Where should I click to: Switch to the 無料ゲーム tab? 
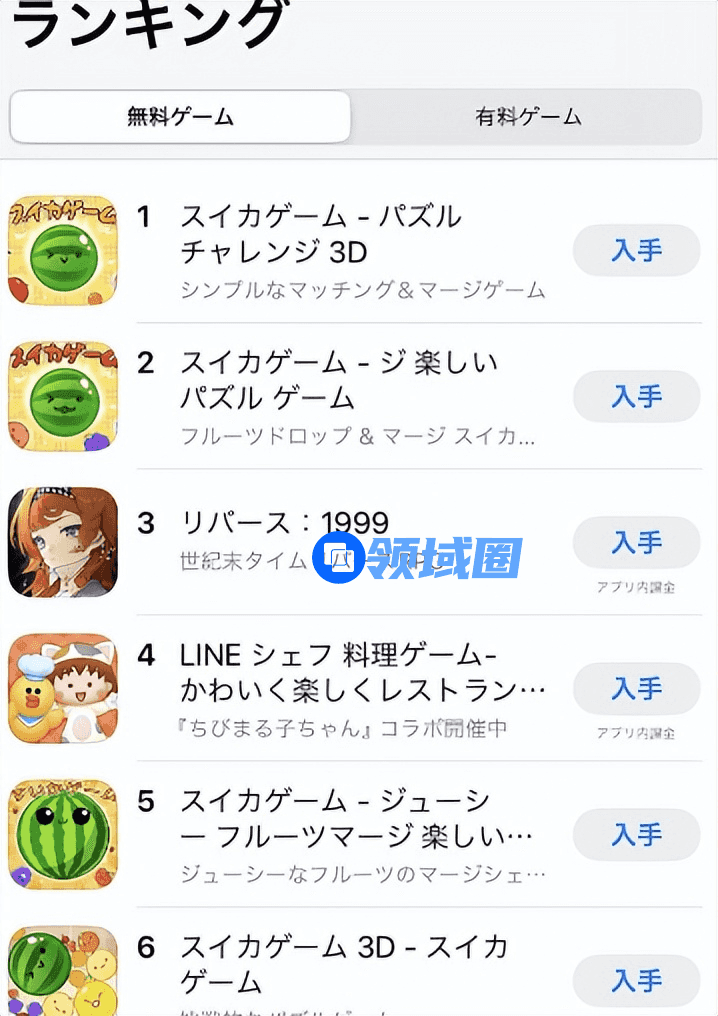(x=180, y=117)
